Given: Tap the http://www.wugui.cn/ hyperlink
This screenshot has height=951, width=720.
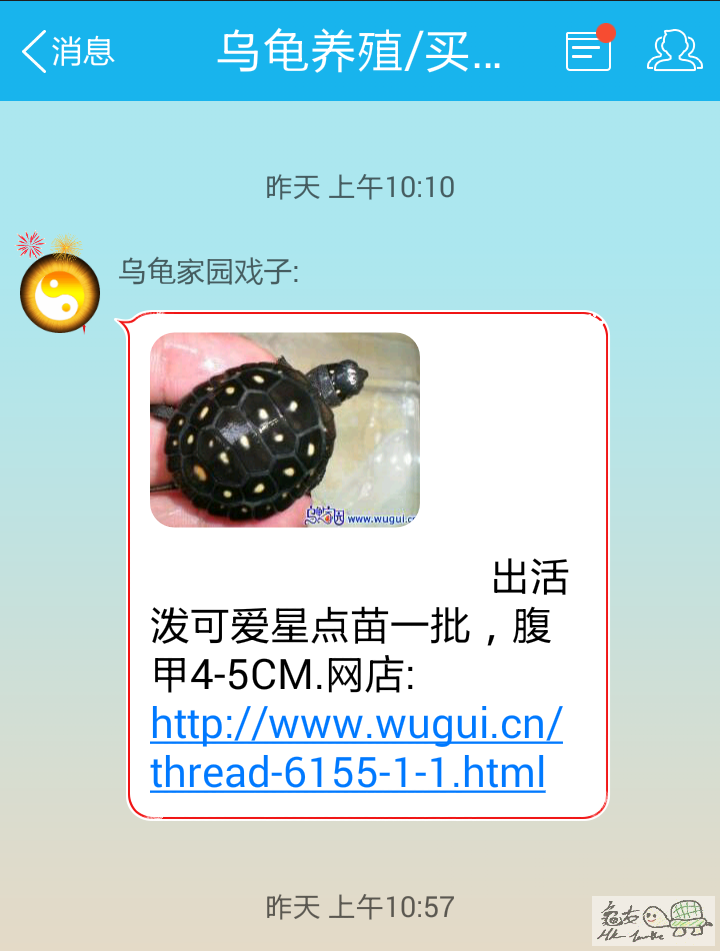Looking at the screenshot, I should (x=355, y=728).
